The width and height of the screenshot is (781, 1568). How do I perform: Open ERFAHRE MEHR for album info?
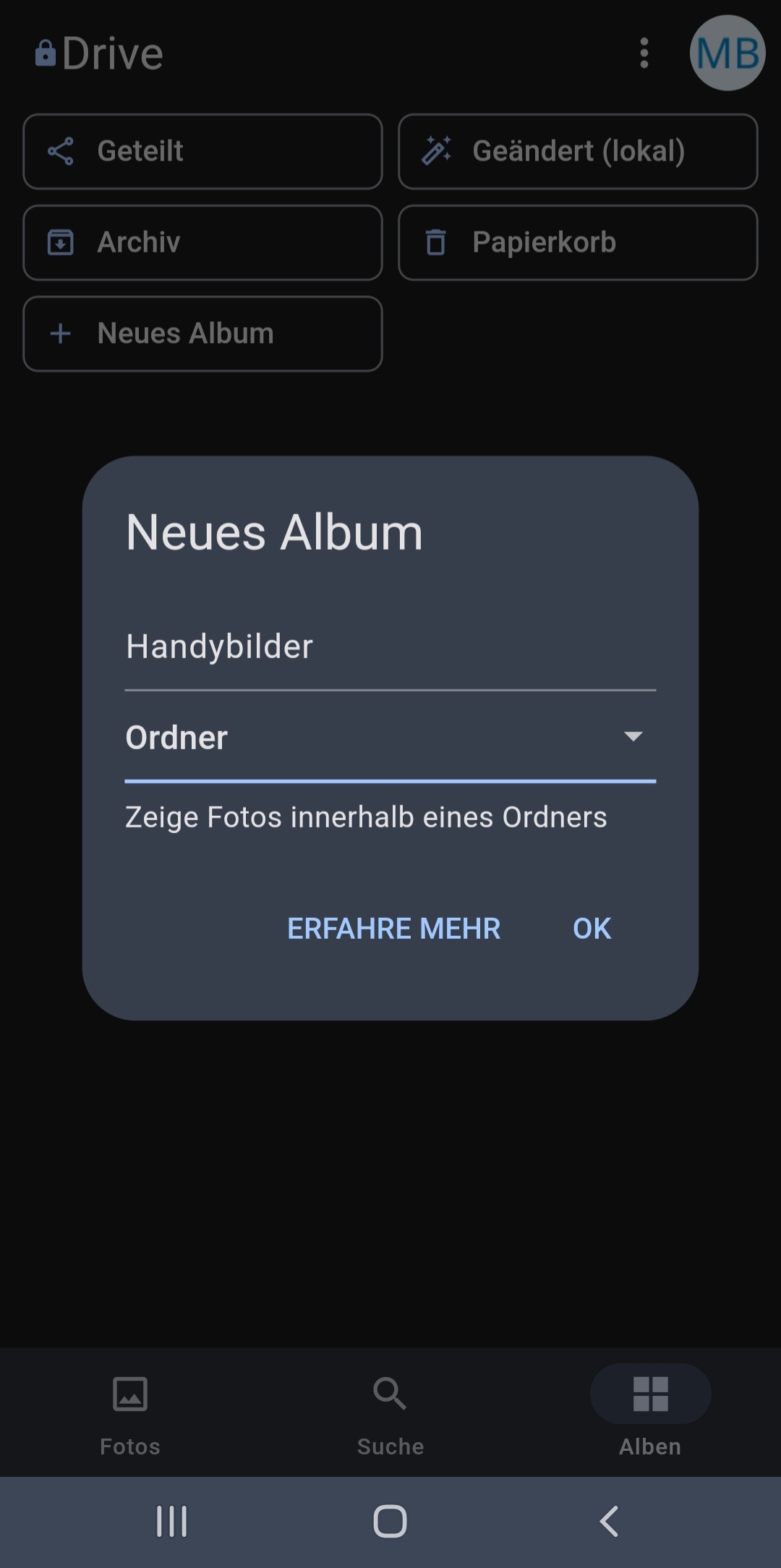point(393,928)
